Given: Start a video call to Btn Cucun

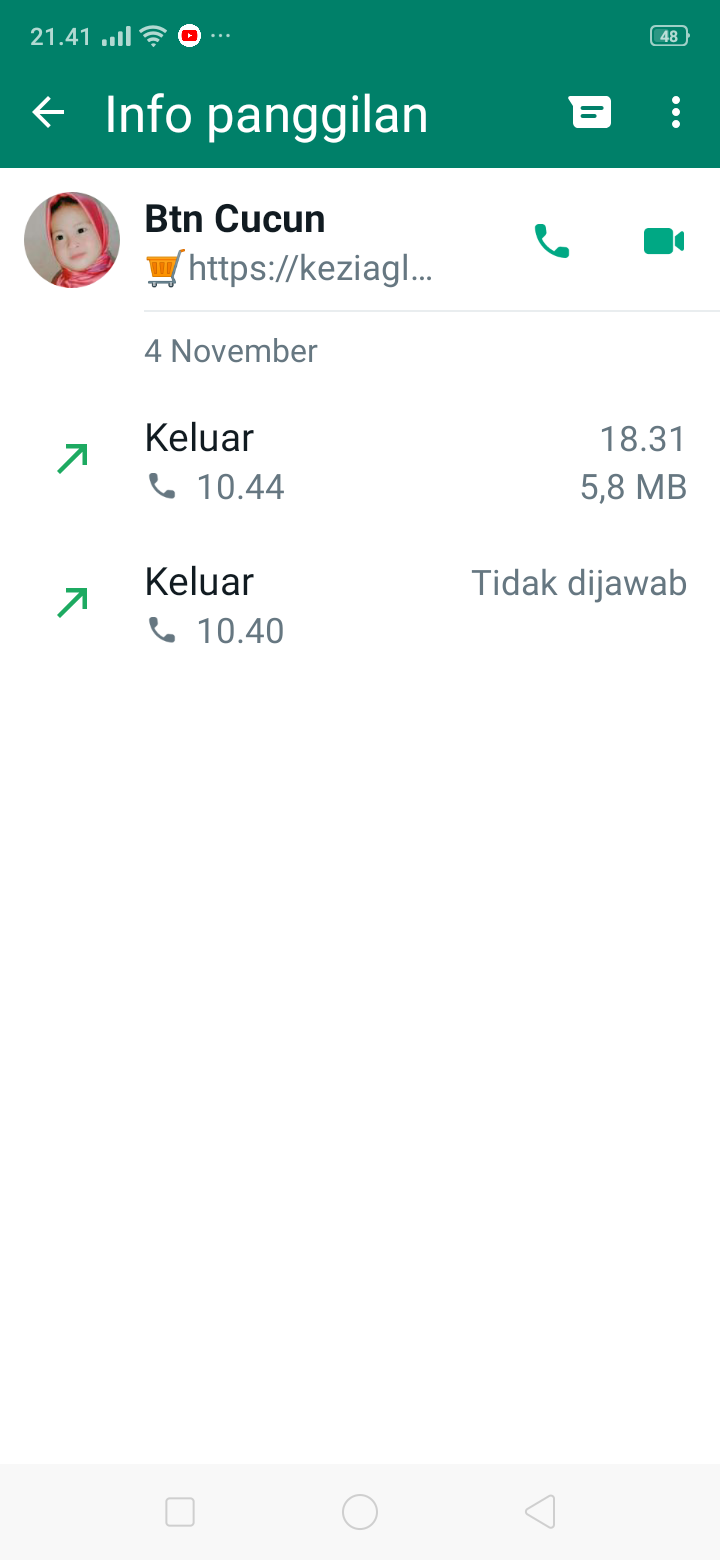Looking at the screenshot, I should click(663, 241).
